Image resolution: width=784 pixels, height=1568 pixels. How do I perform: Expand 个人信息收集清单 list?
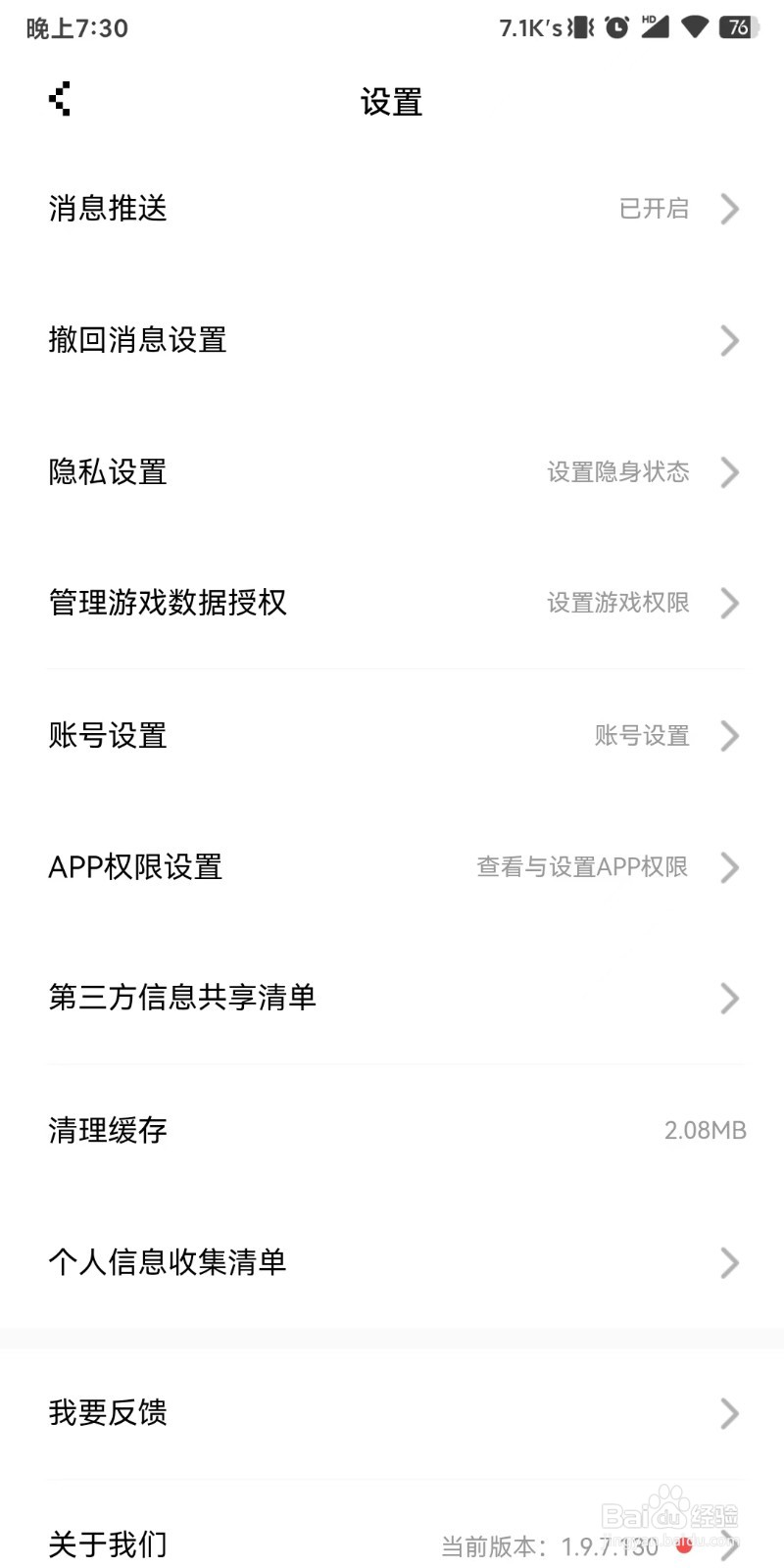(168, 1262)
